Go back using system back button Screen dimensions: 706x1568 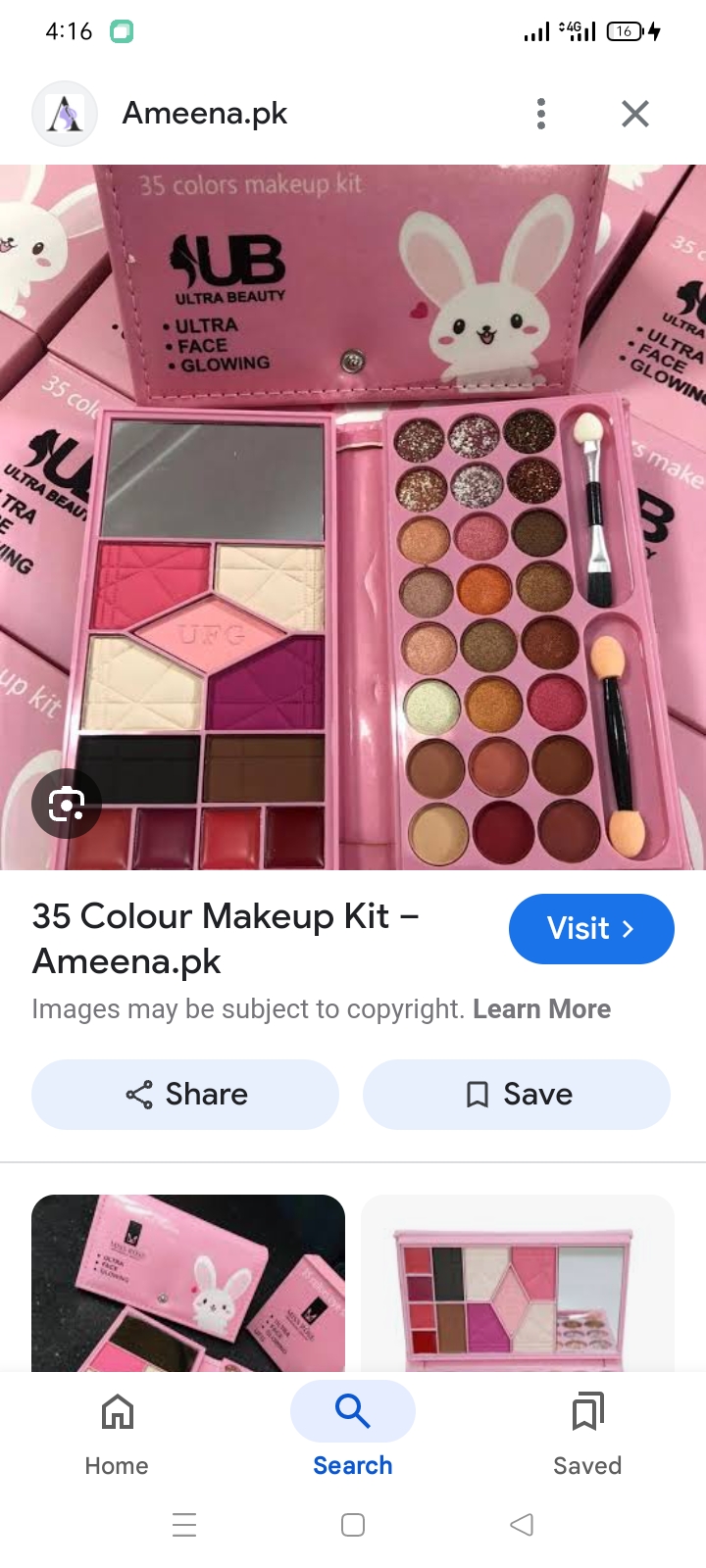(x=522, y=1524)
